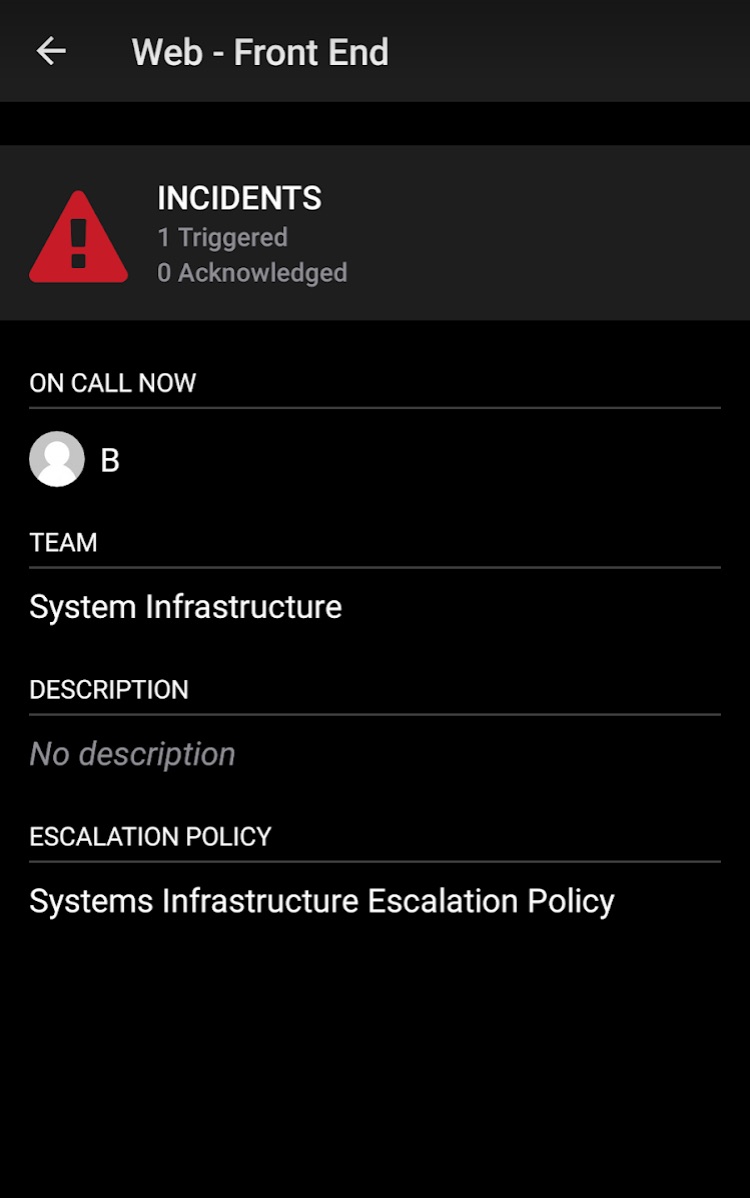Open the Incidents card with 1 triggered
The width and height of the screenshot is (750, 1198).
(374, 233)
